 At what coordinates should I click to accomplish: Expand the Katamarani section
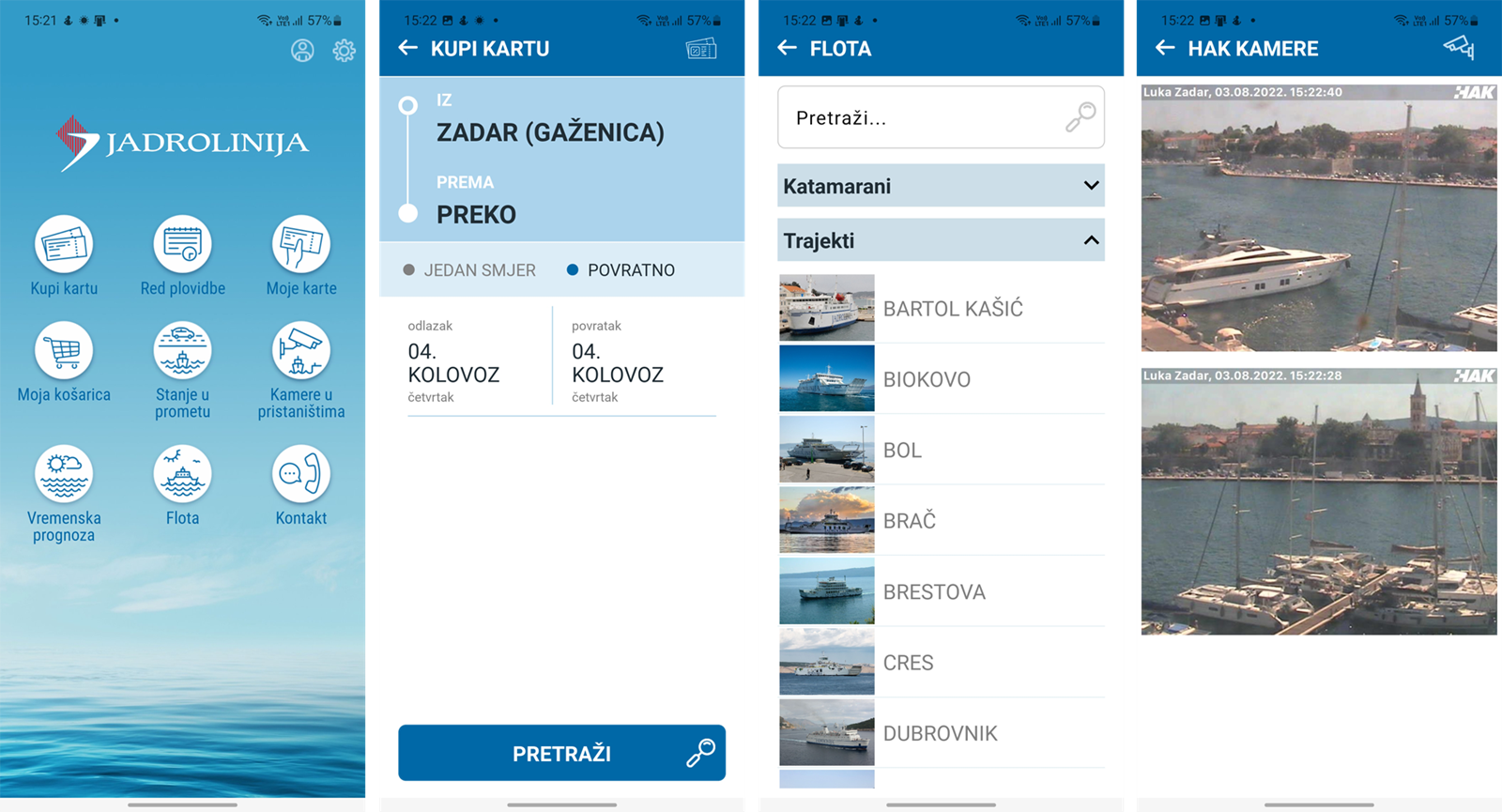point(941,186)
